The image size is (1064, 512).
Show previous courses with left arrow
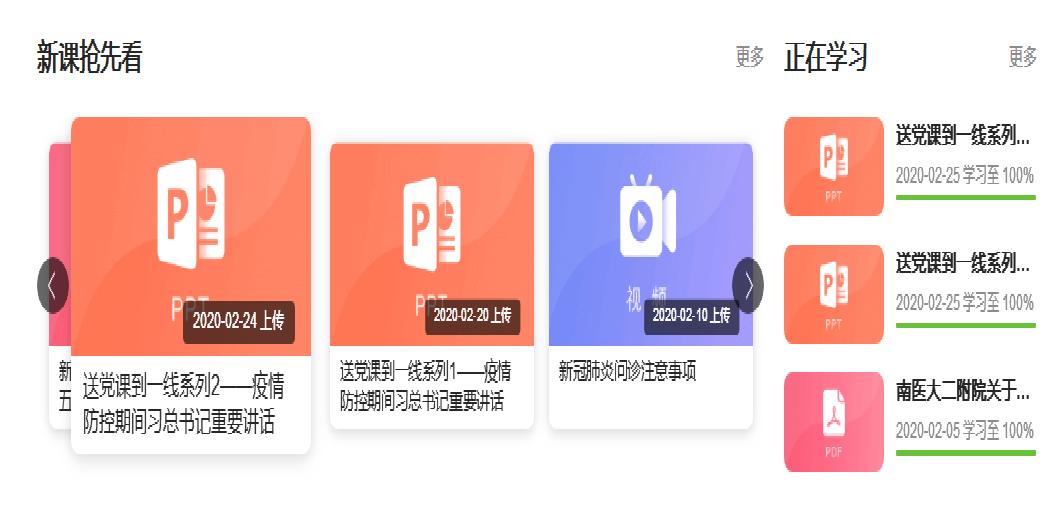52,286
